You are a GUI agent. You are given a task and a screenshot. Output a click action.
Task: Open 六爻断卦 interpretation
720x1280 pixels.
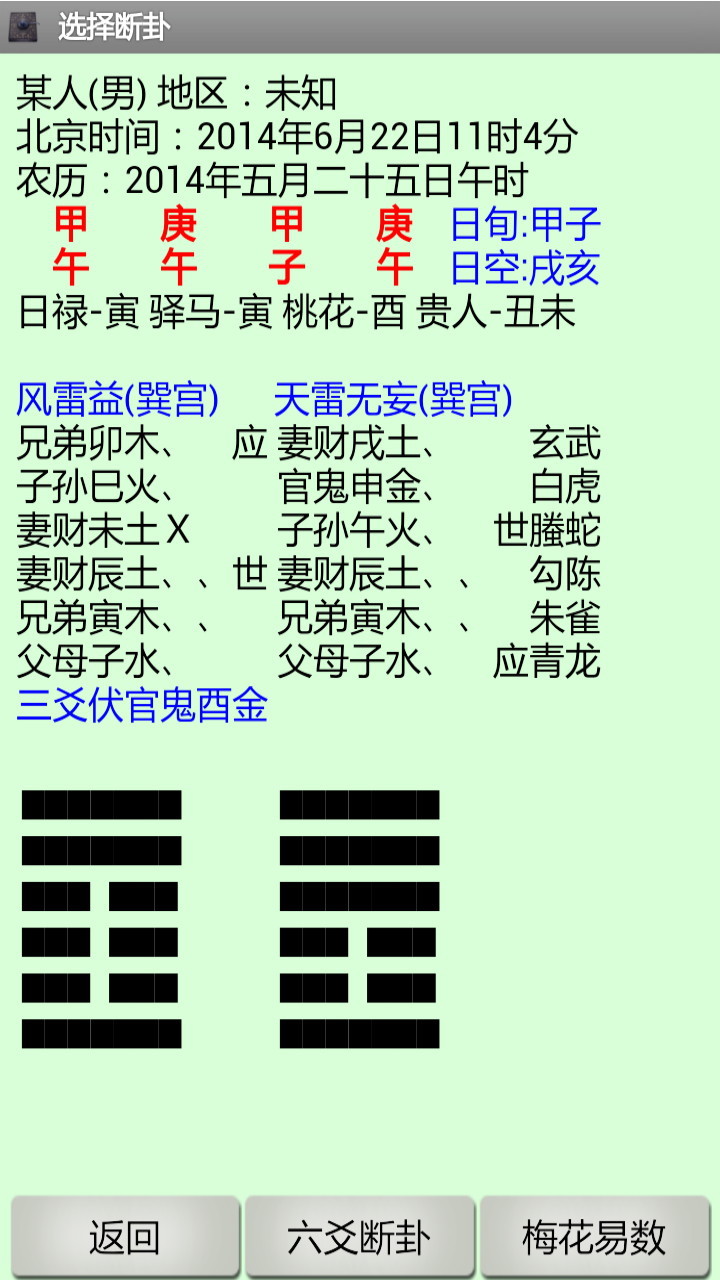359,1237
